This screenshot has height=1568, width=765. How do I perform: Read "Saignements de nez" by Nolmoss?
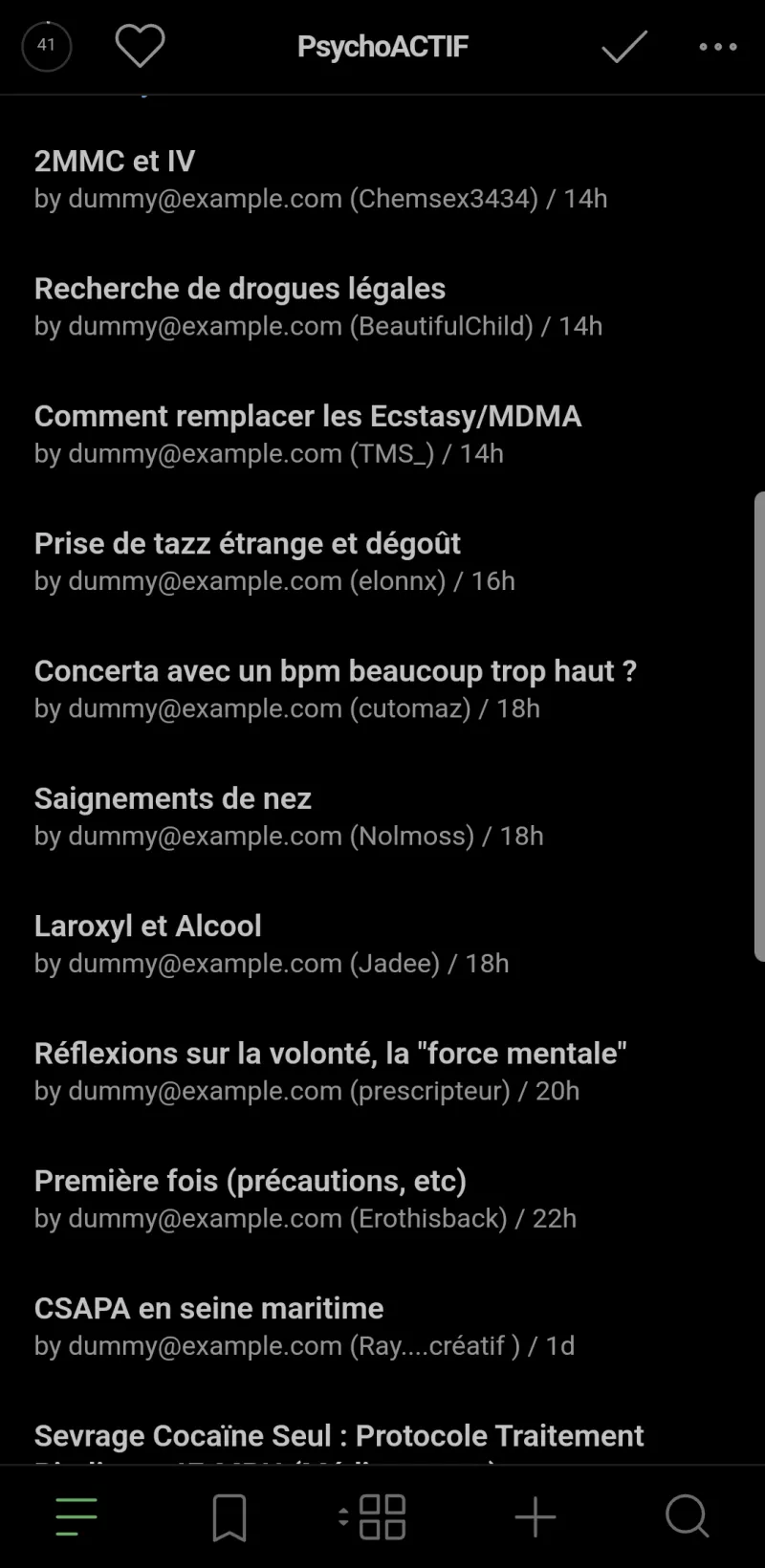pyautogui.click(x=173, y=798)
